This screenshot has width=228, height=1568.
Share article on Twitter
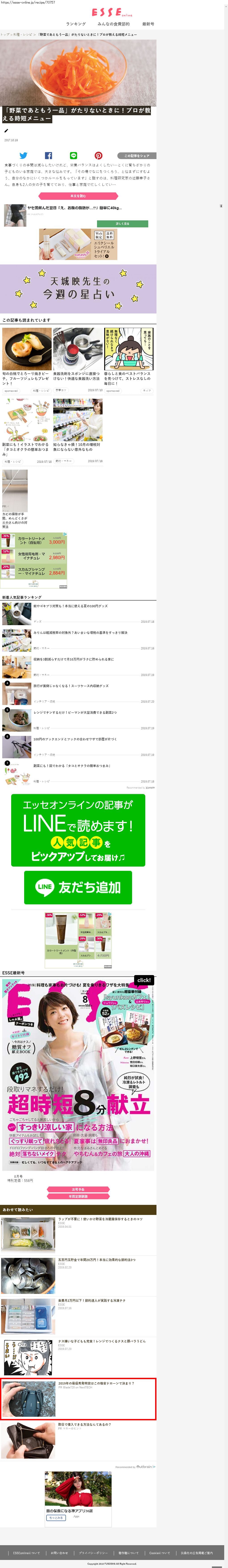point(23,156)
